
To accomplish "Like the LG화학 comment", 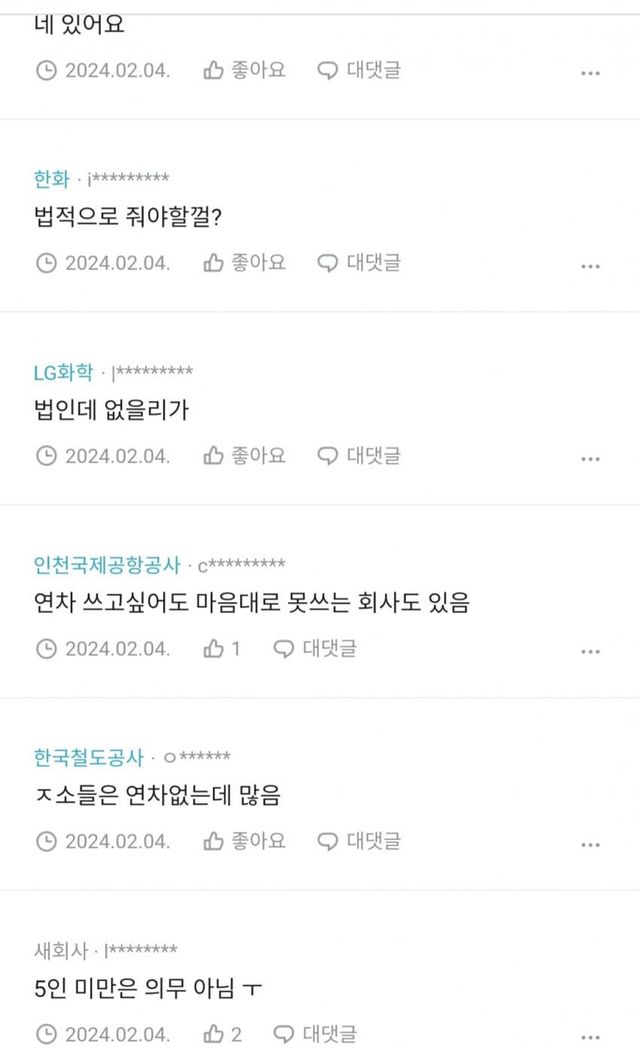I will click(x=245, y=456).
